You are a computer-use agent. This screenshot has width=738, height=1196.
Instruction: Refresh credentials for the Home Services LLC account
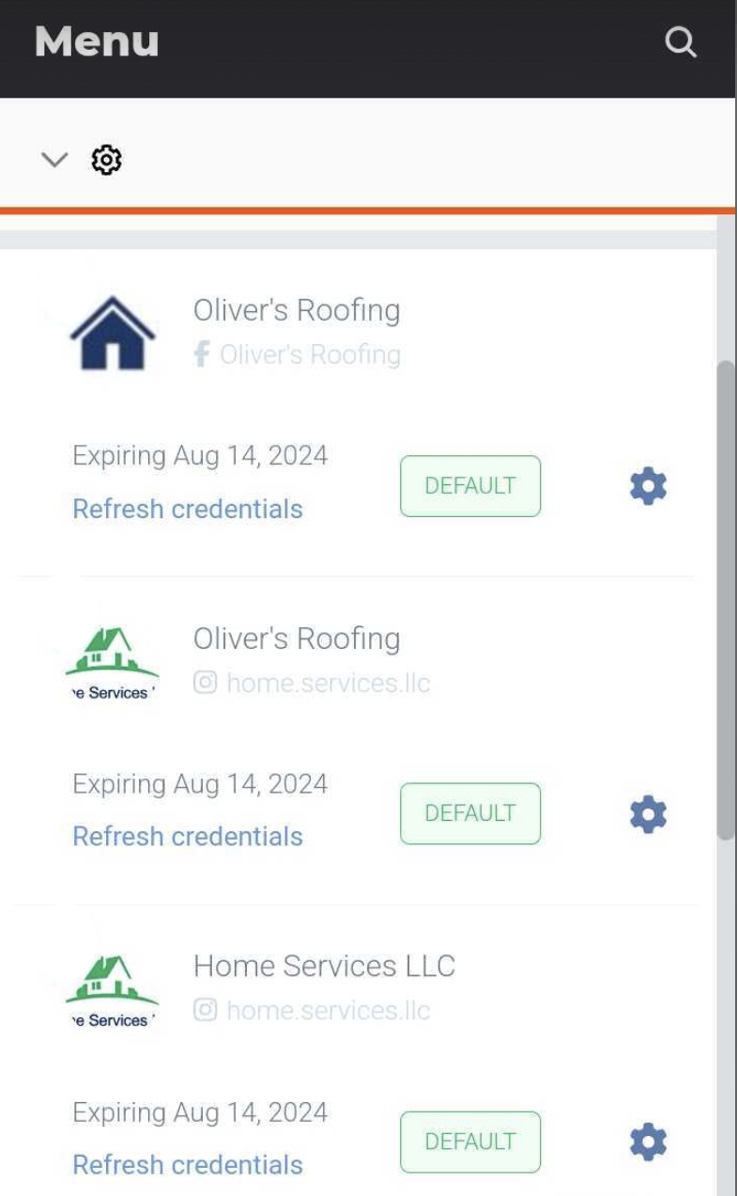187,1165
